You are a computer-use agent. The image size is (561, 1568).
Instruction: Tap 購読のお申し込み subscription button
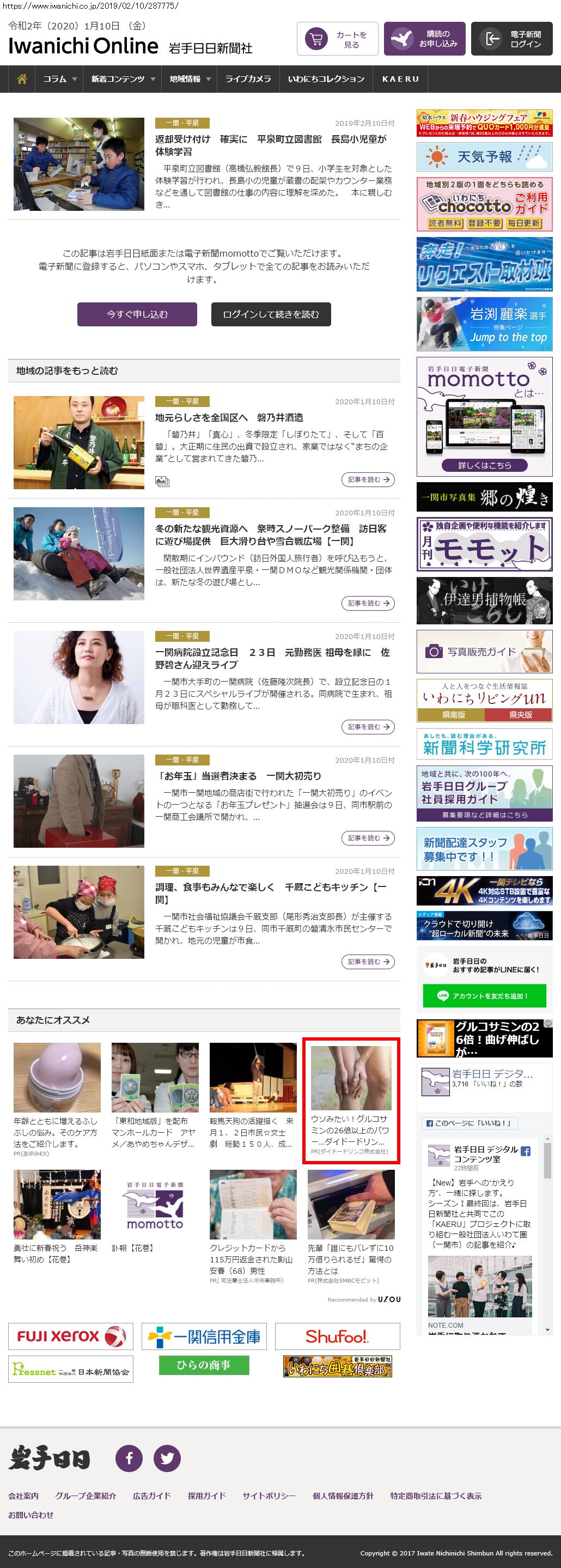pyautogui.click(x=425, y=40)
